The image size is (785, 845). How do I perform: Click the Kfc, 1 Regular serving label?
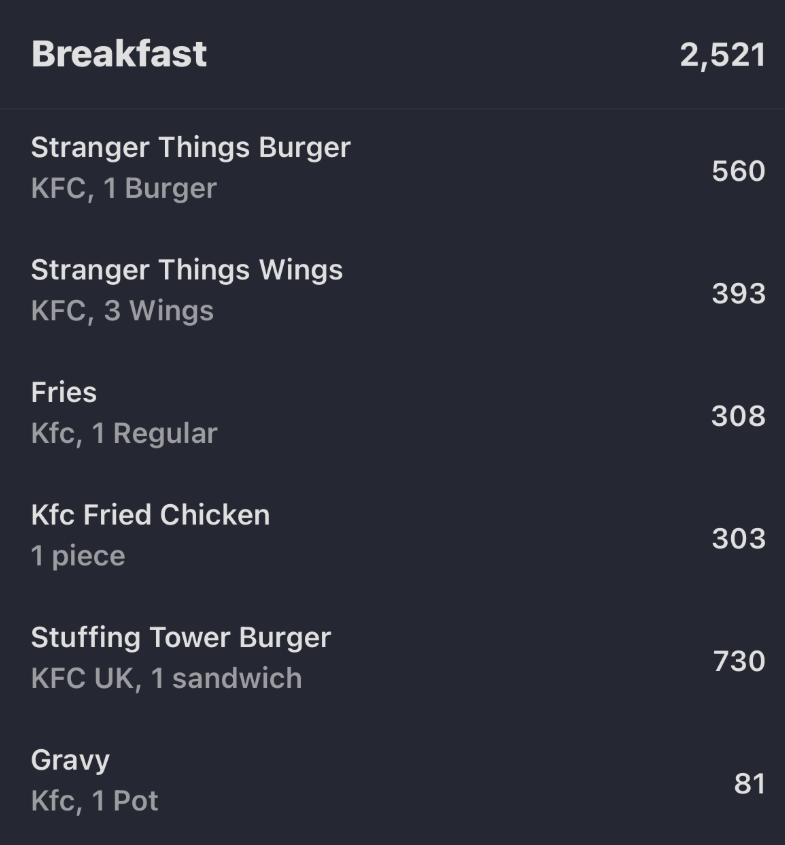[x=123, y=433]
